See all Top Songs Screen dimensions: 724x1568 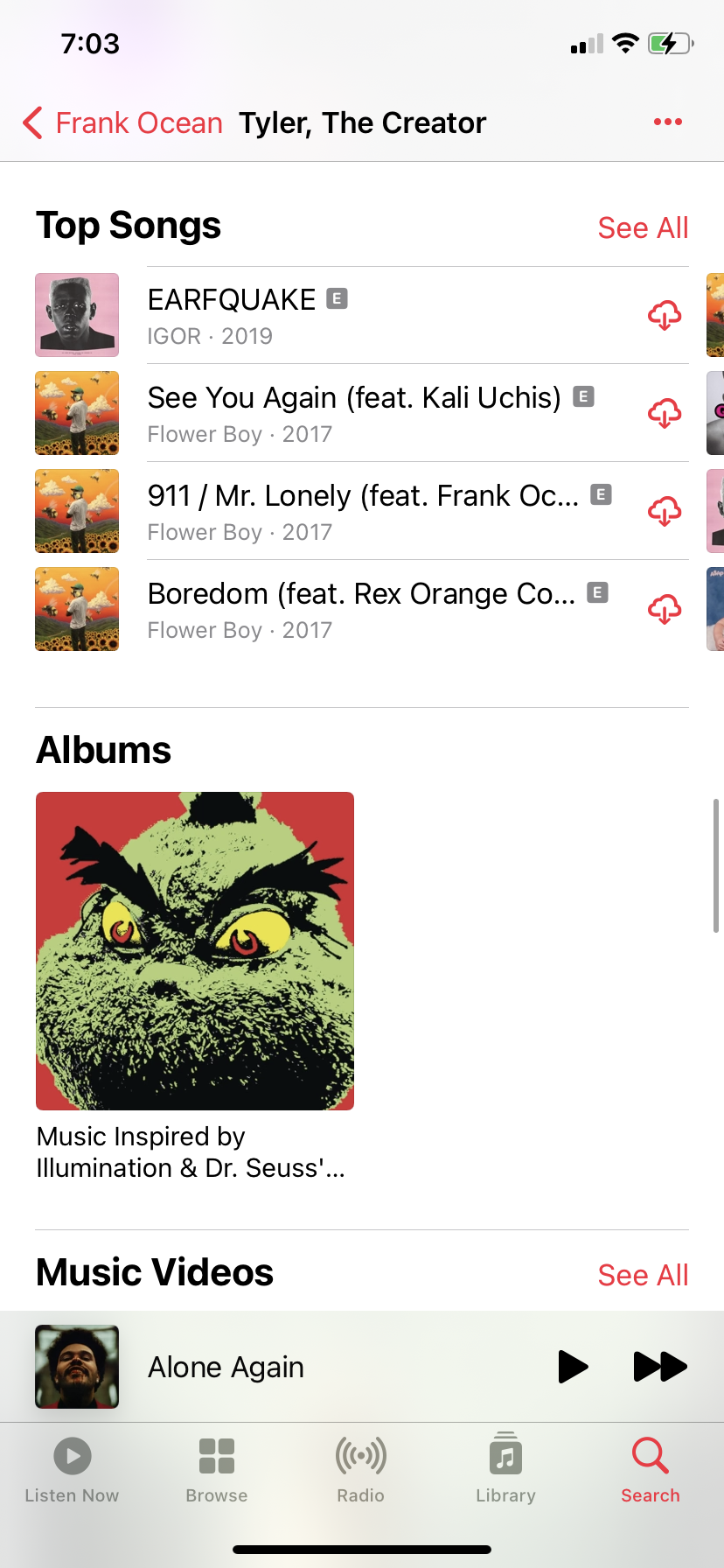click(x=643, y=227)
